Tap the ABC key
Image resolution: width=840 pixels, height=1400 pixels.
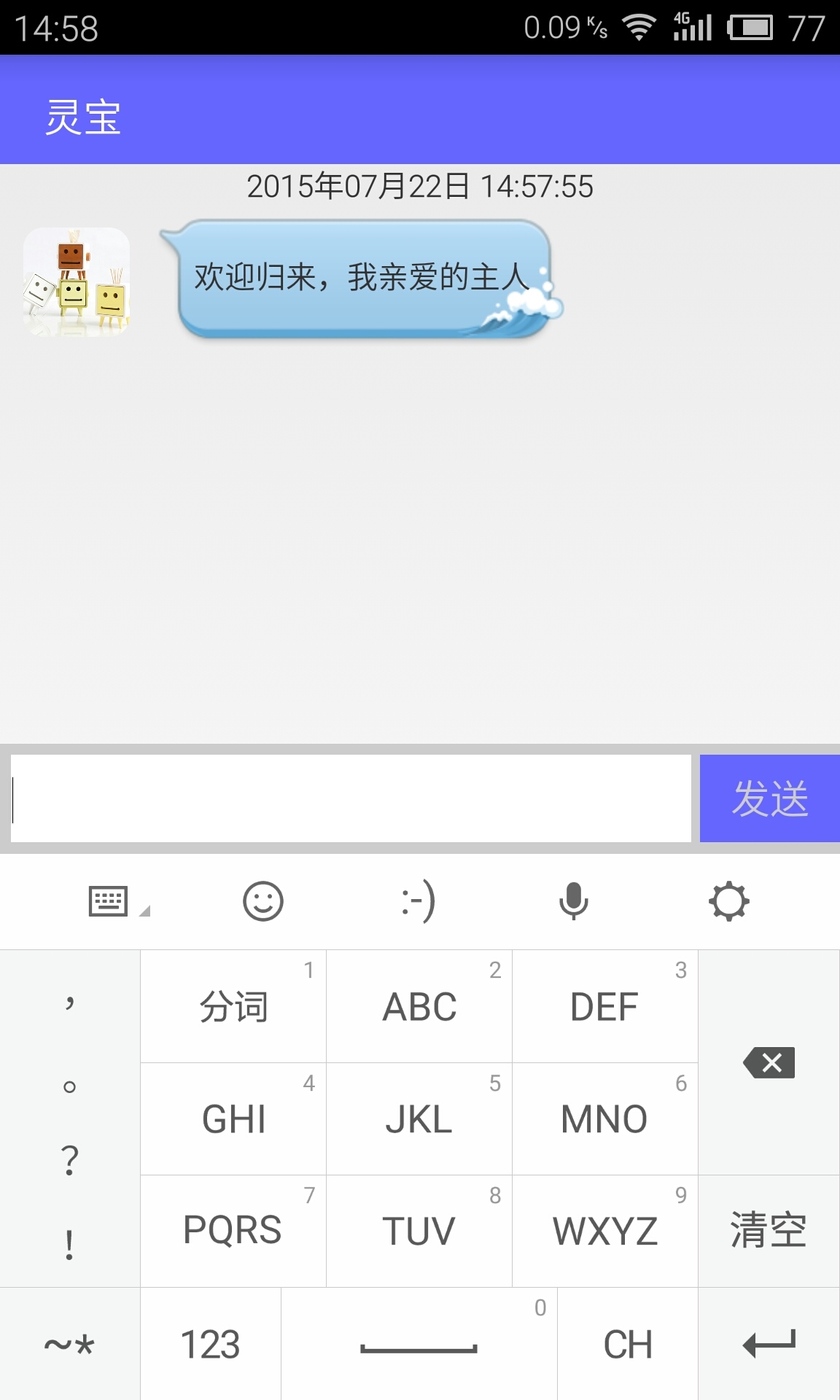point(419,1006)
